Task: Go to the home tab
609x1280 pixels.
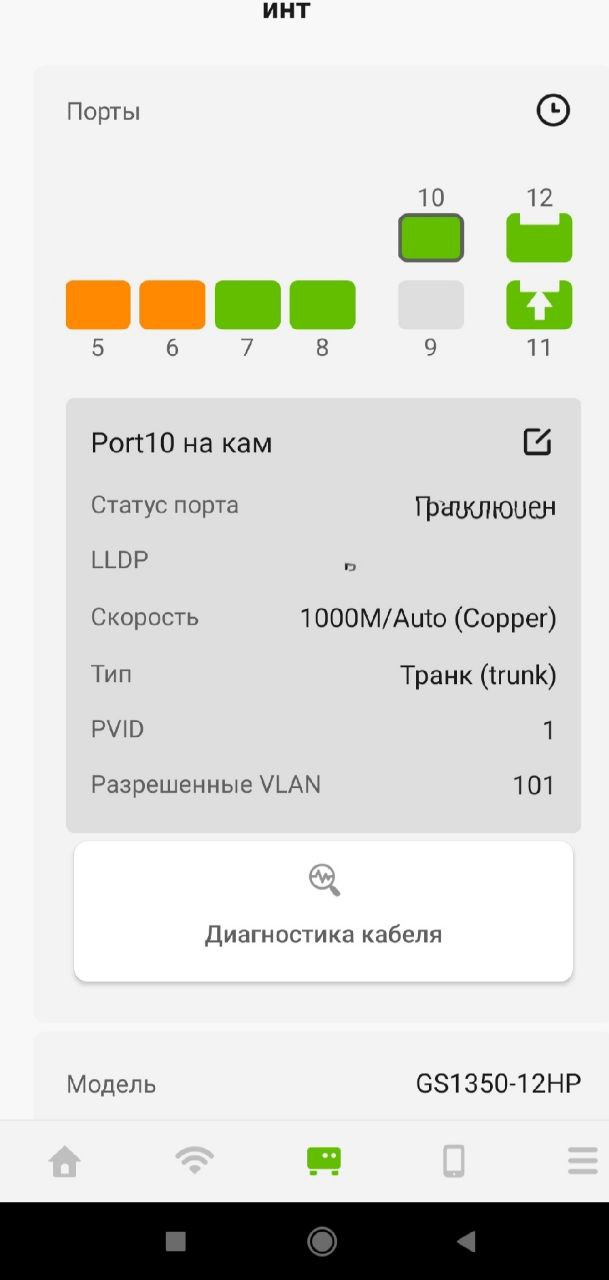Action: (x=65, y=1161)
